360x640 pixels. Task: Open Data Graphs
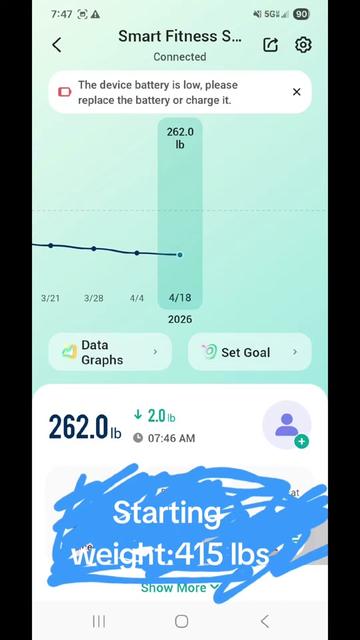pyautogui.click(x=110, y=352)
